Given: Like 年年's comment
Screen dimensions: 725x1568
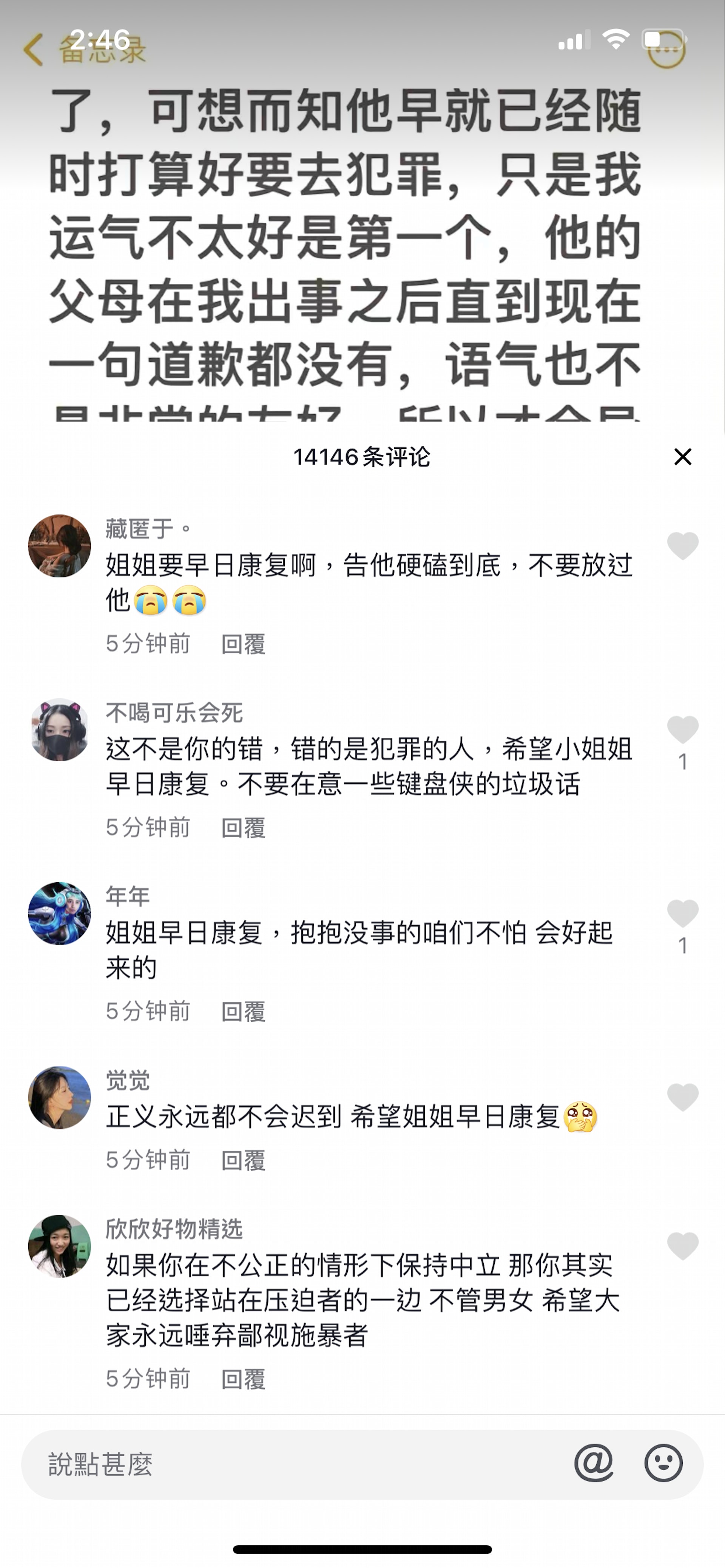Looking at the screenshot, I should tap(682, 913).
